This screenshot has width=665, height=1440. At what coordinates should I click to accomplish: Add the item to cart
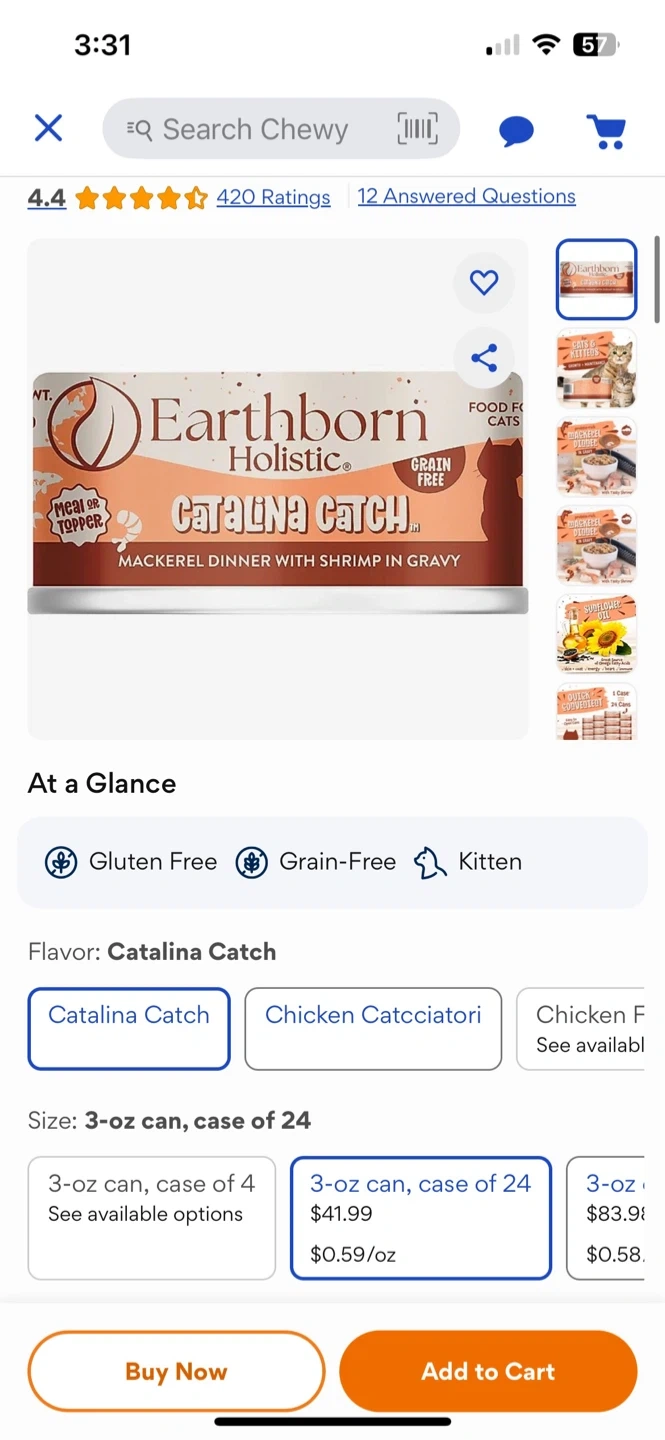(x=488, y=1371)
